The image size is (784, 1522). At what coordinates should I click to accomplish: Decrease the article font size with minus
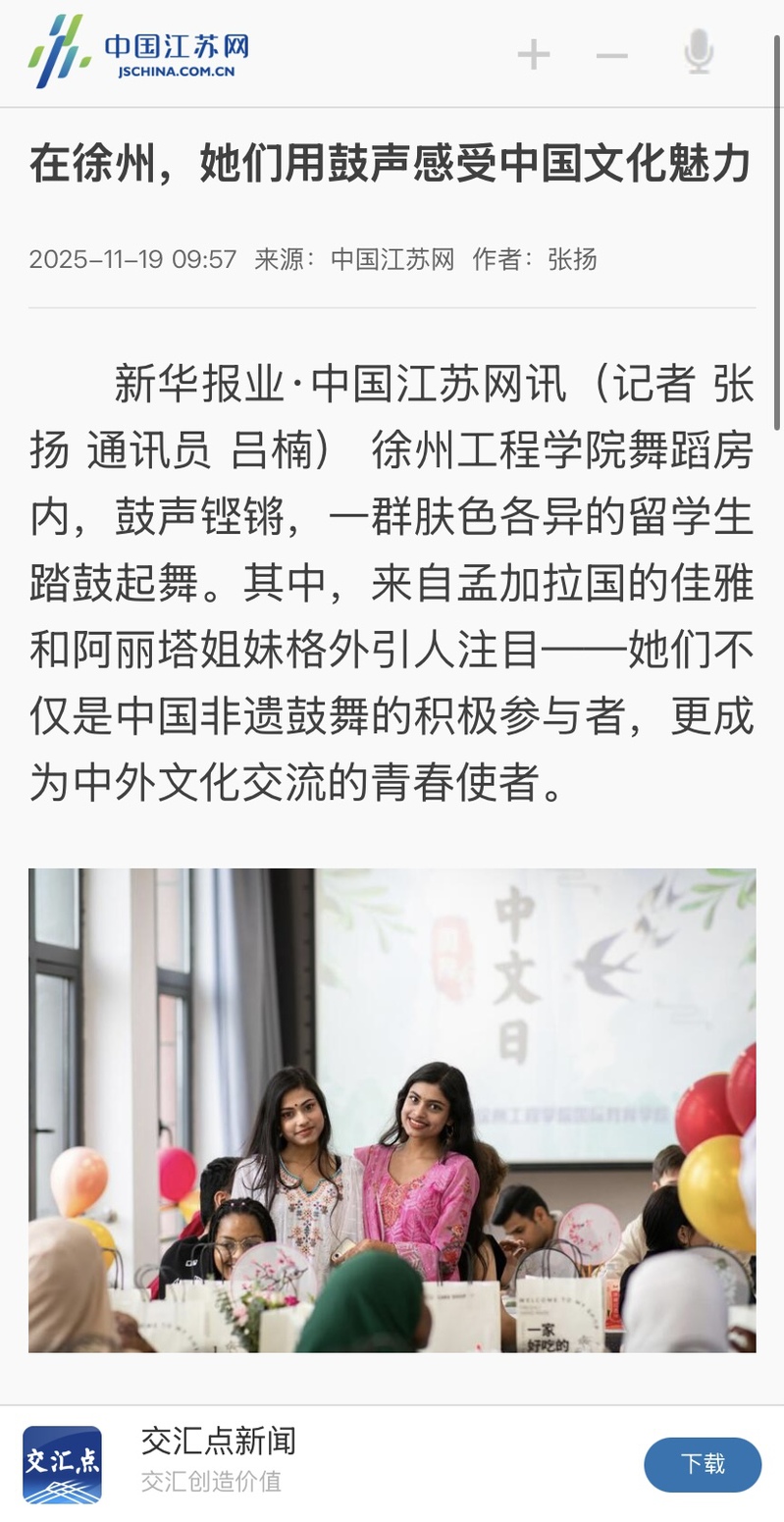[x=611, y=55]
